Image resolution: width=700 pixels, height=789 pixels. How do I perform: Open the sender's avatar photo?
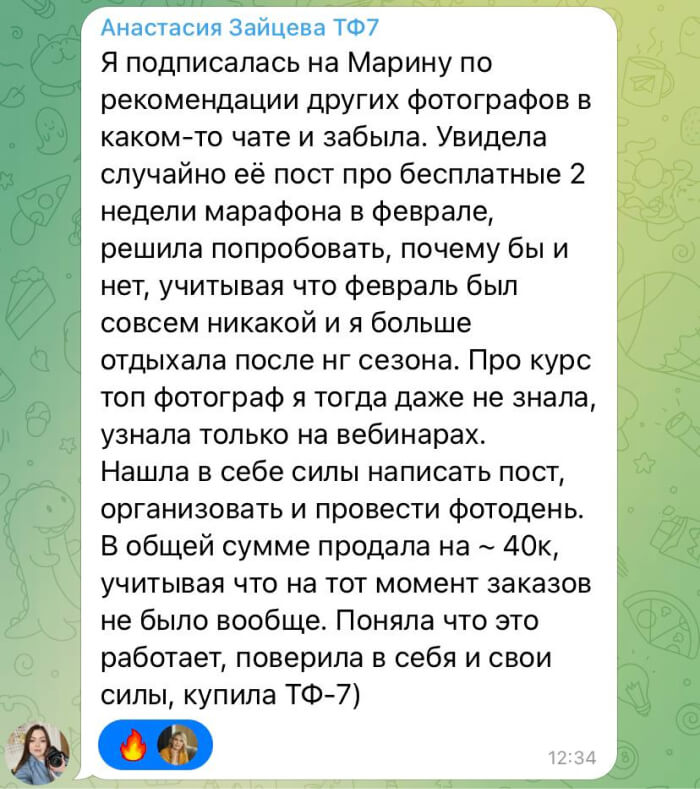tap(38, 751)
